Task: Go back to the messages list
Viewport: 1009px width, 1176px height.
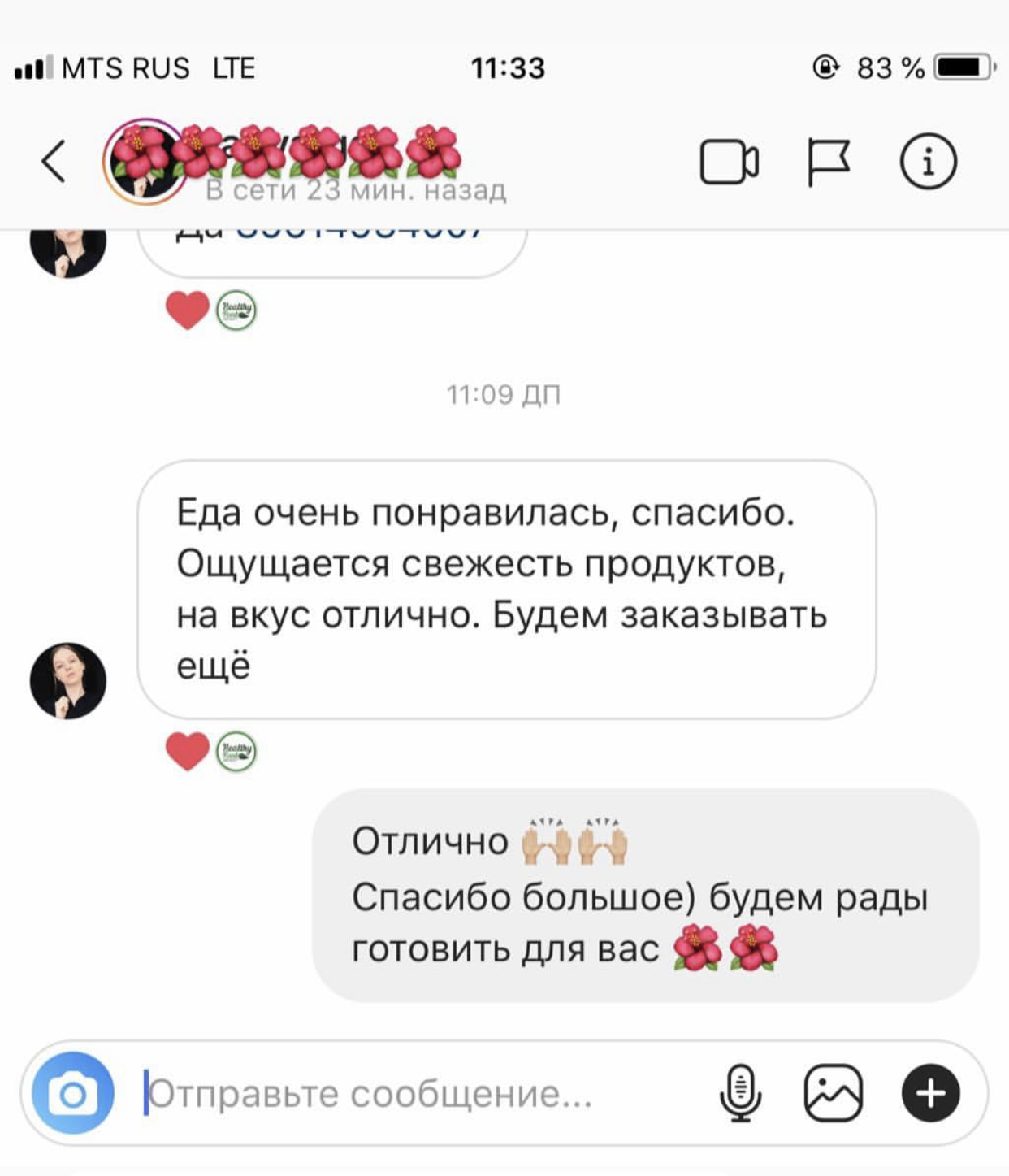Action: pyautogui.click(x=54, y=161)
